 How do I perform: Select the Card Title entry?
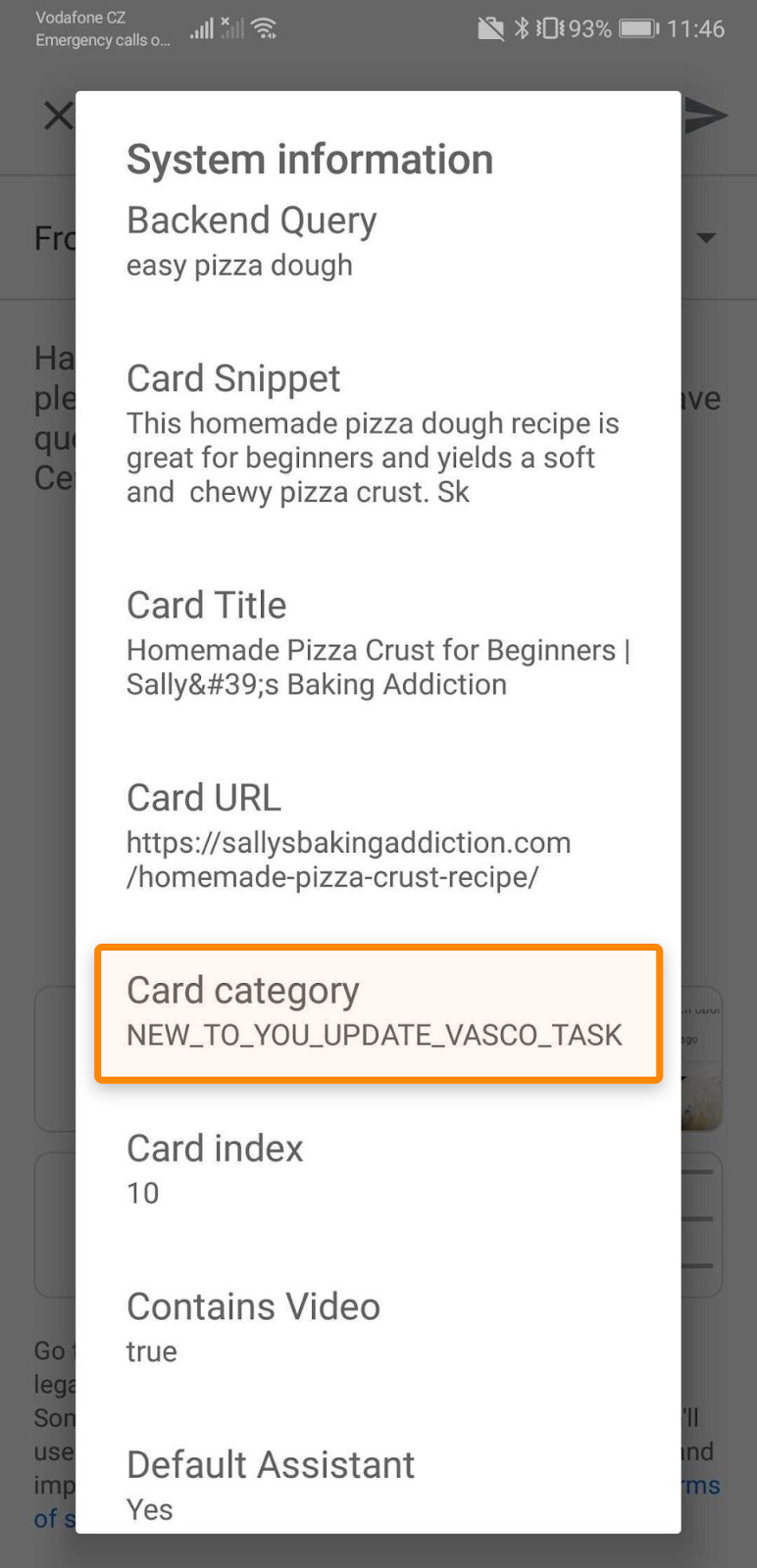coord(378,666)
